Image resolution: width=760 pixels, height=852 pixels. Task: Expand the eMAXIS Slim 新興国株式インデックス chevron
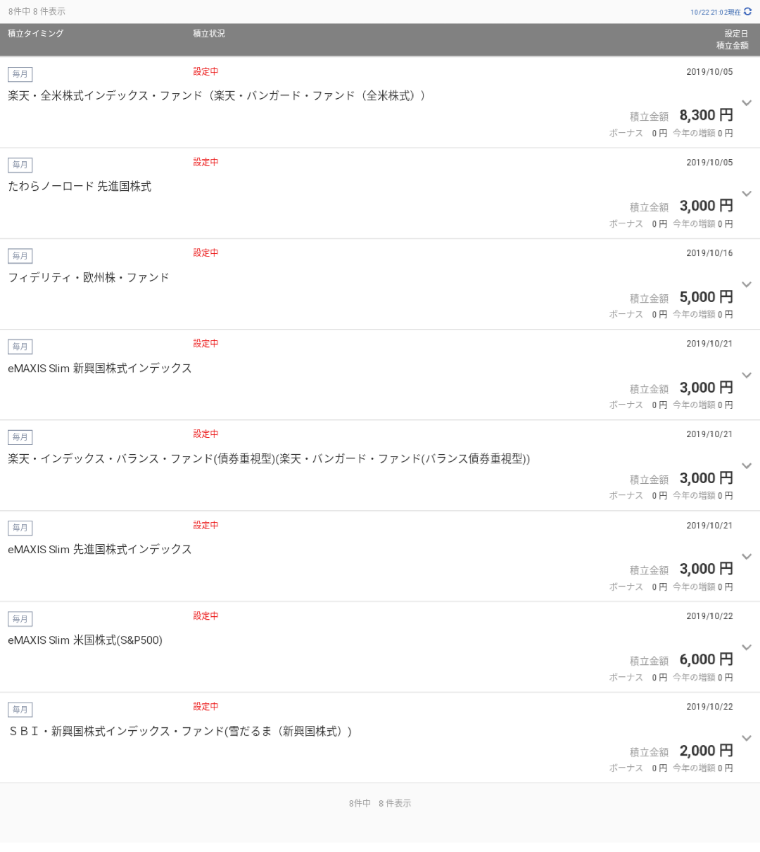coord(747,375)
